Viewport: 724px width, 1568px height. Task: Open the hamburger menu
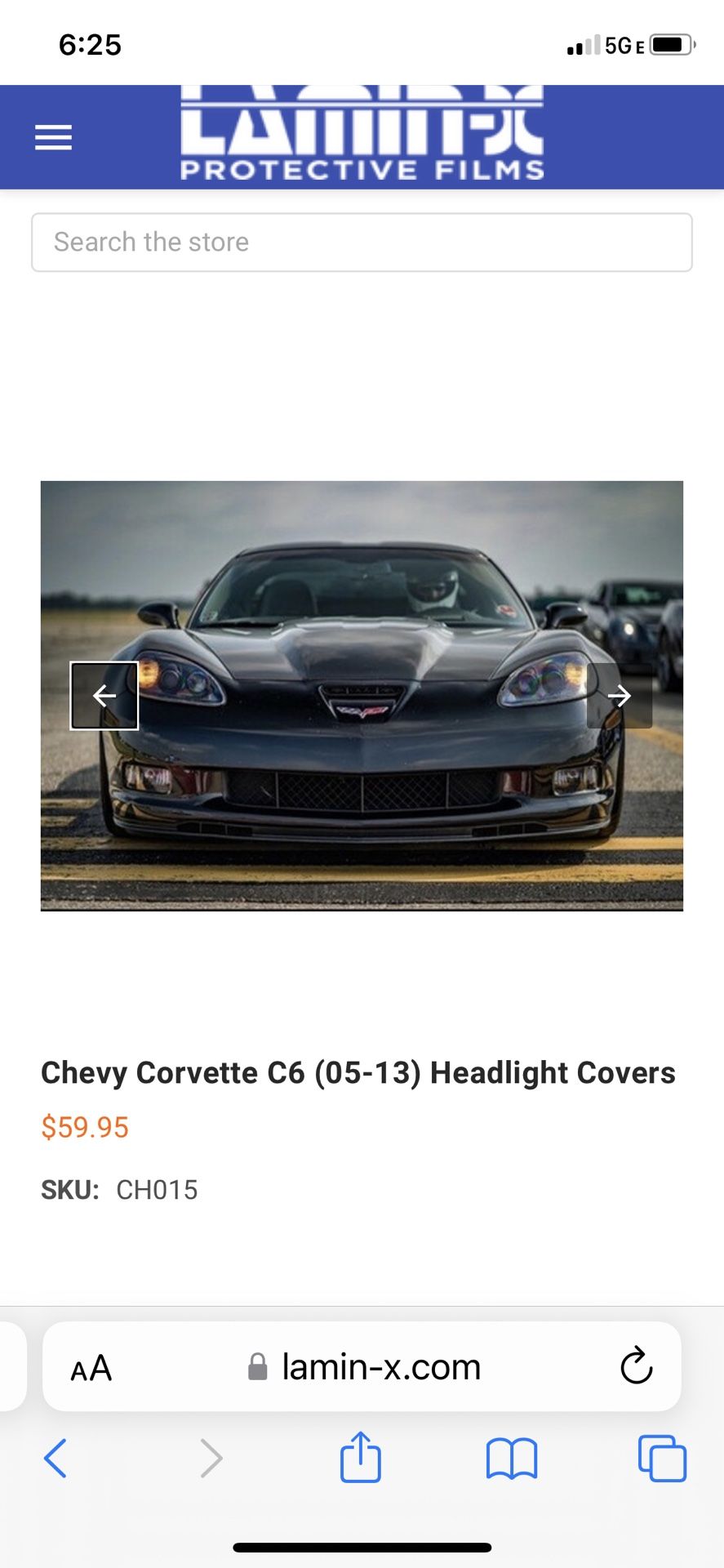[x=53, y=137]
